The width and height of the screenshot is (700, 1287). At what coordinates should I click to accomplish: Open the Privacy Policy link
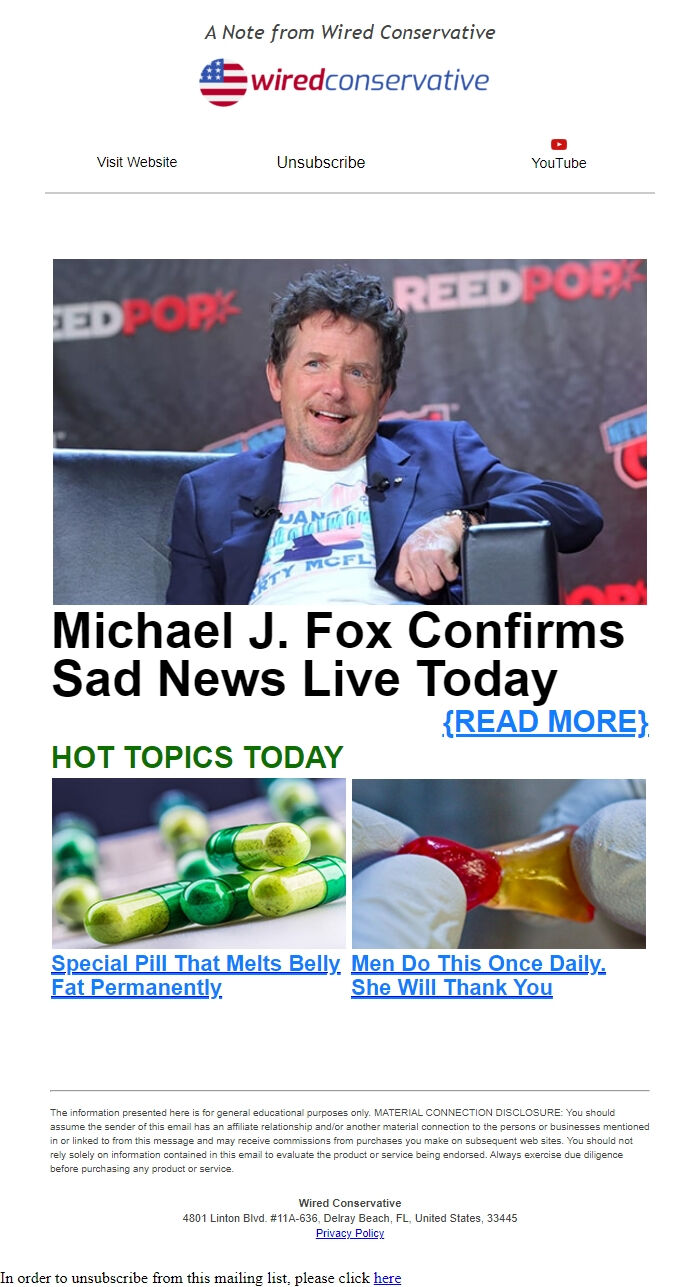click(350, 1233)
